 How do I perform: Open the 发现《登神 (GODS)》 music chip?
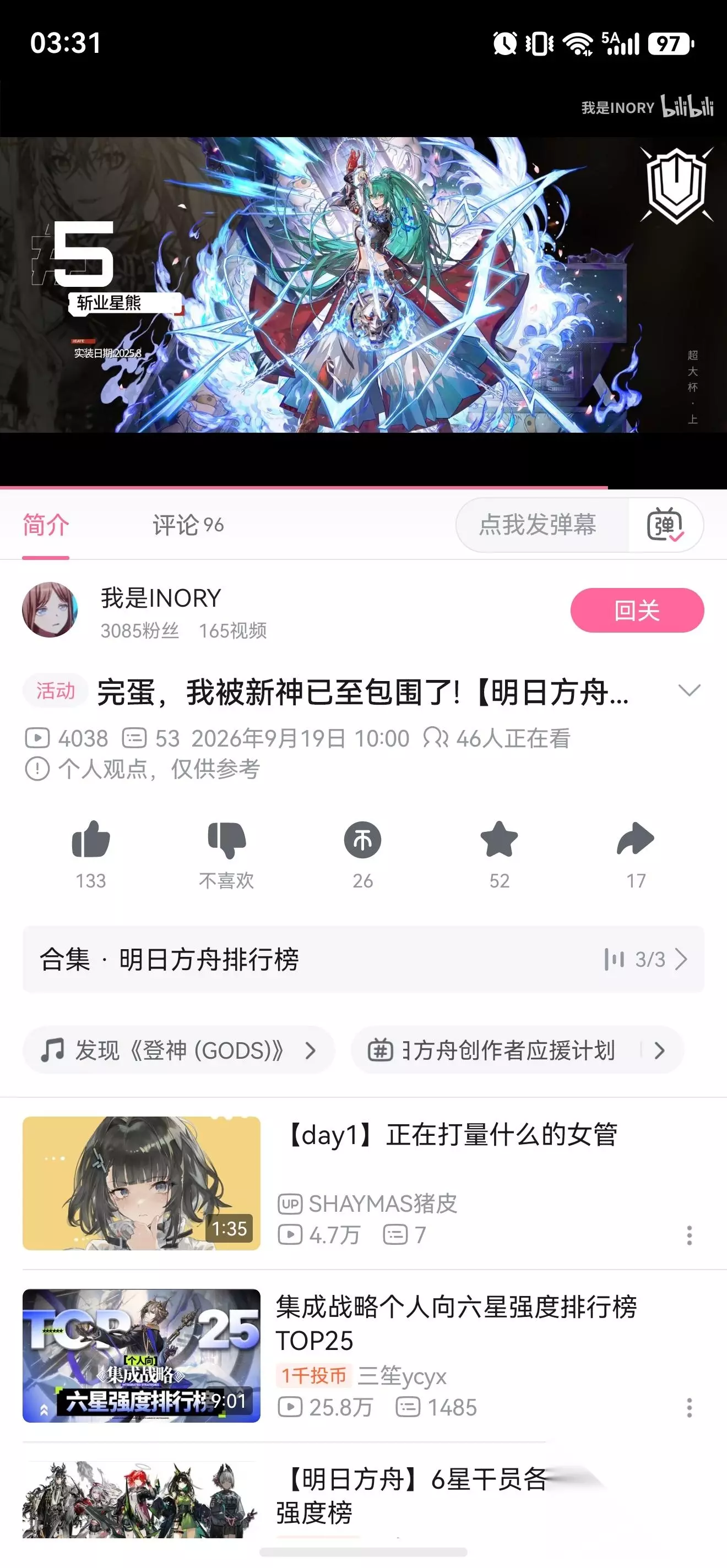(x=179, y=1050)
